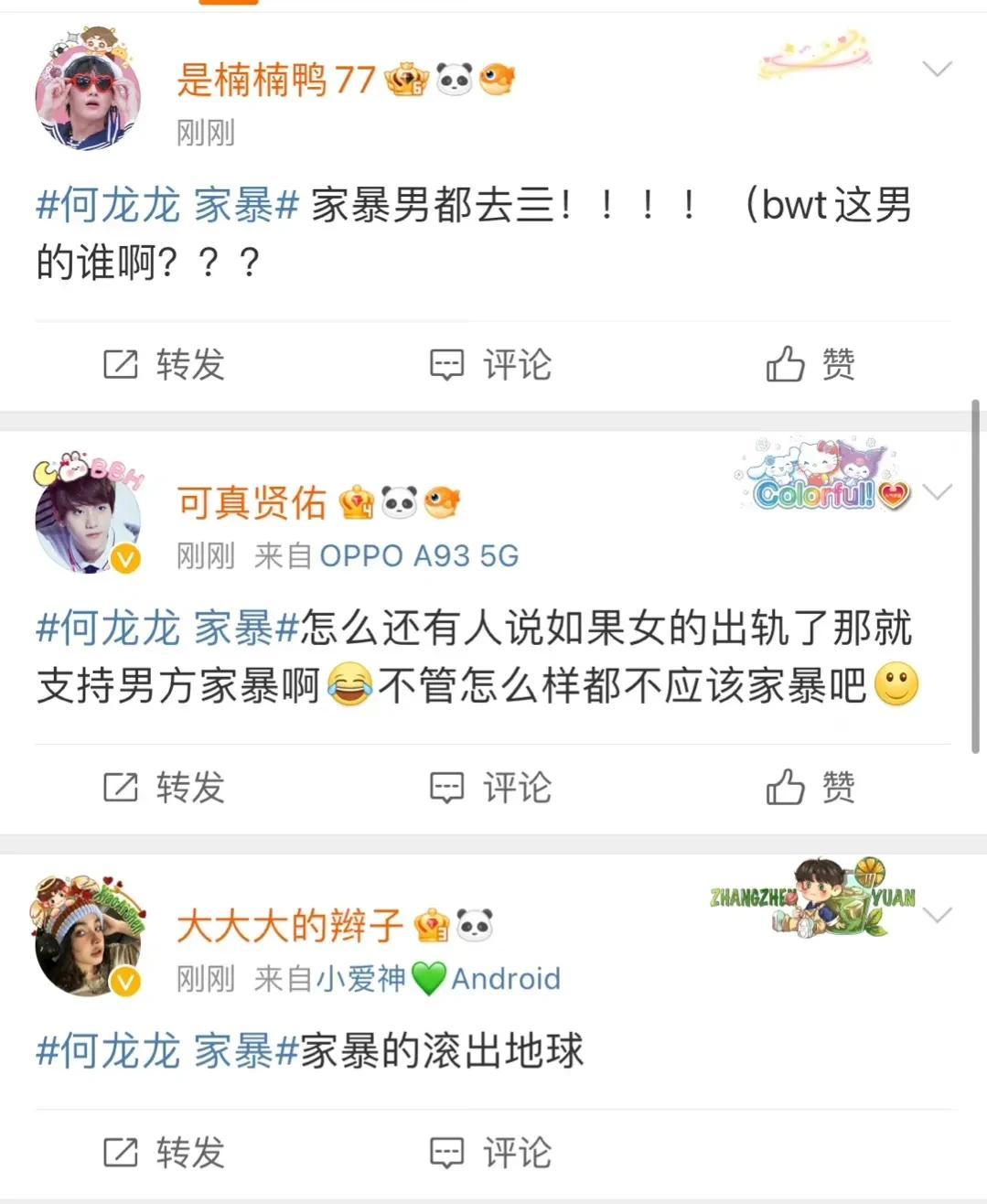Image resolution: width=987 pixels, height=1204 pixels.
Task: Open hashtag #何龙龙 家暴# in 是楠楠鸭77's post
Action: coord(167,204)
